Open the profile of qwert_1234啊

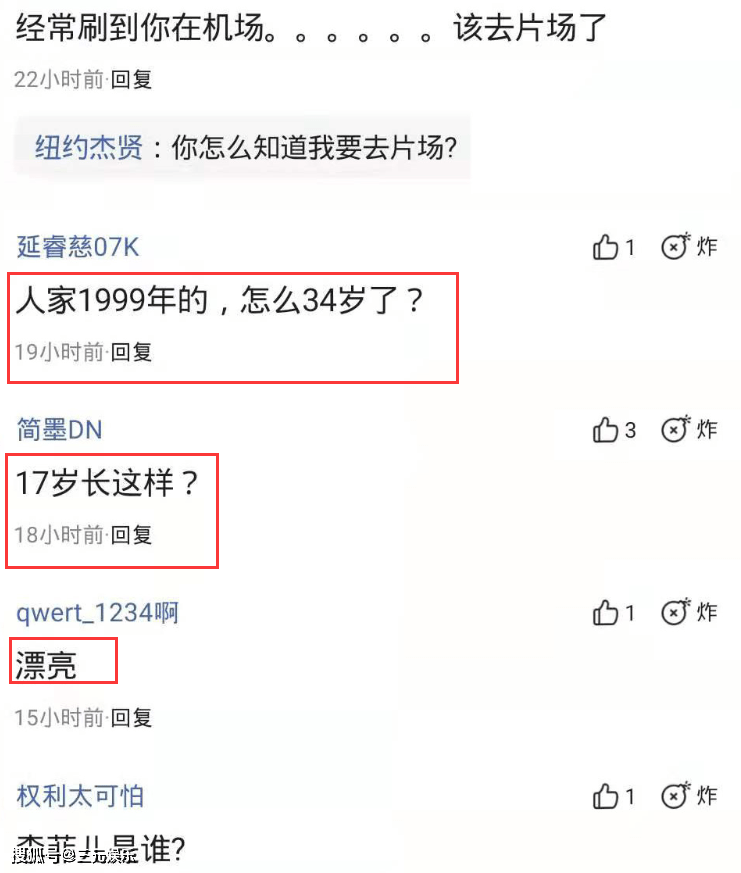click(x=97, y=612)
